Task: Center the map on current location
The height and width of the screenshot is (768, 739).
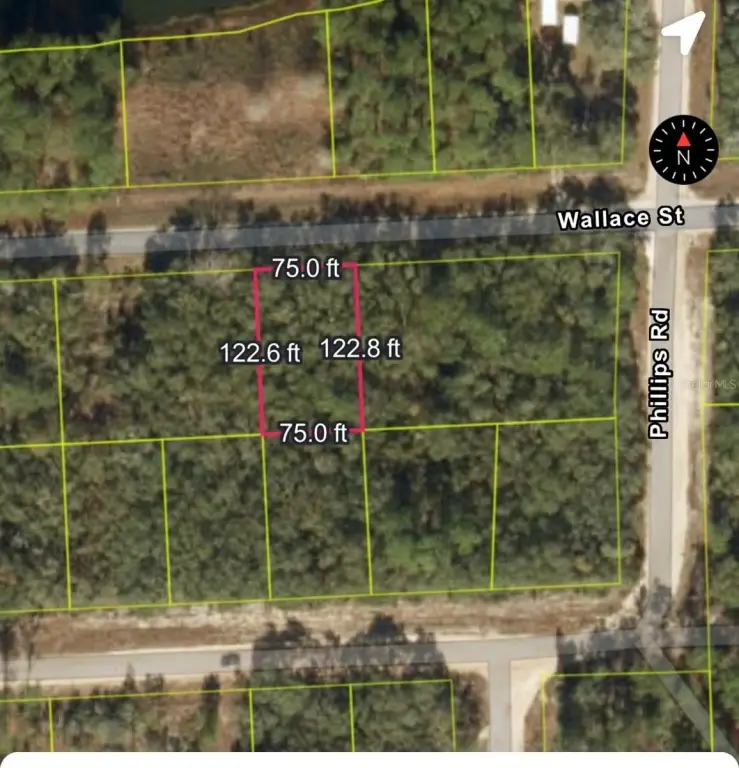Action: pyautogui.click(x=683, y=35)
